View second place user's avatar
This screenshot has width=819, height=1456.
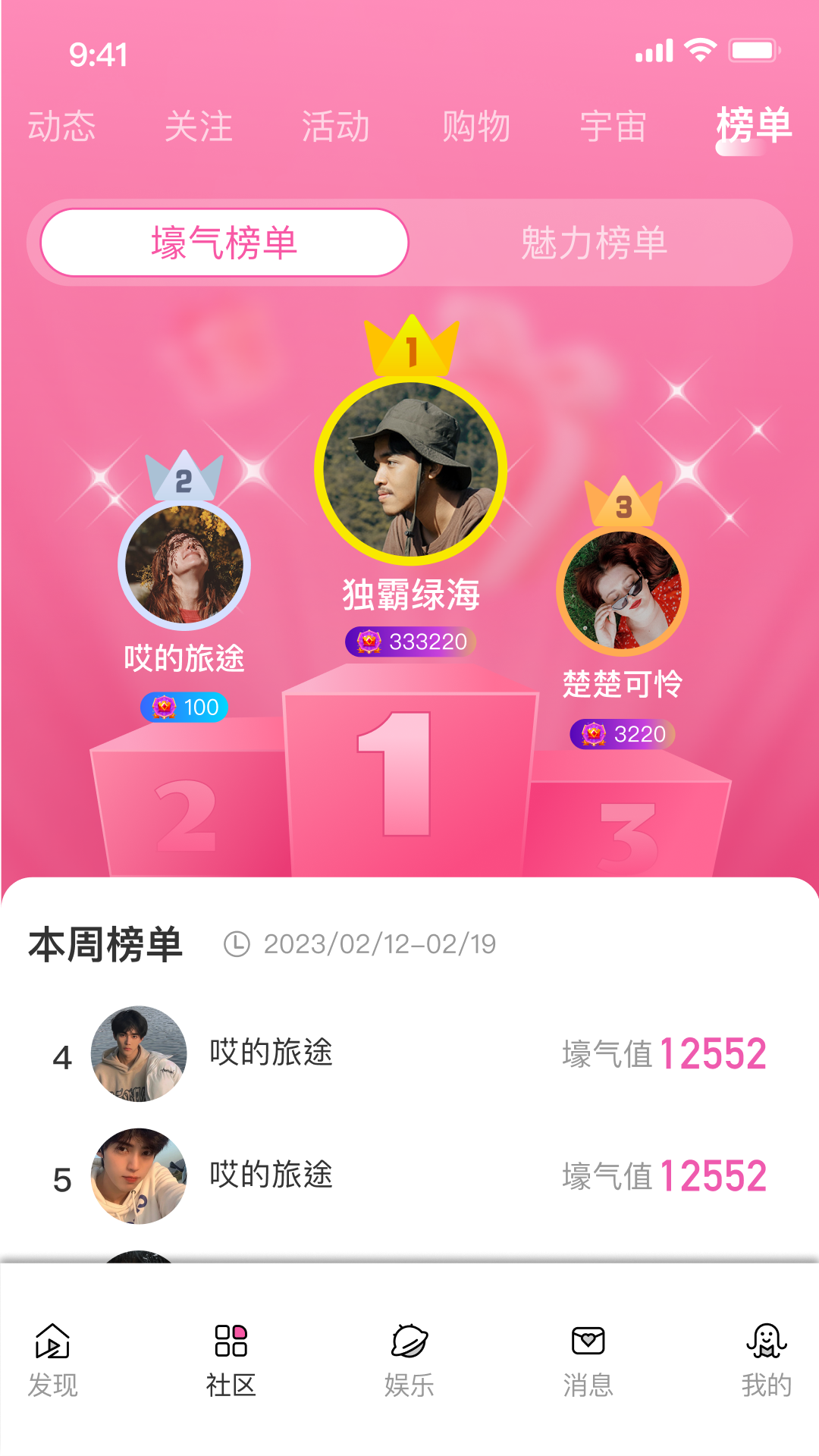coord(184,565)
